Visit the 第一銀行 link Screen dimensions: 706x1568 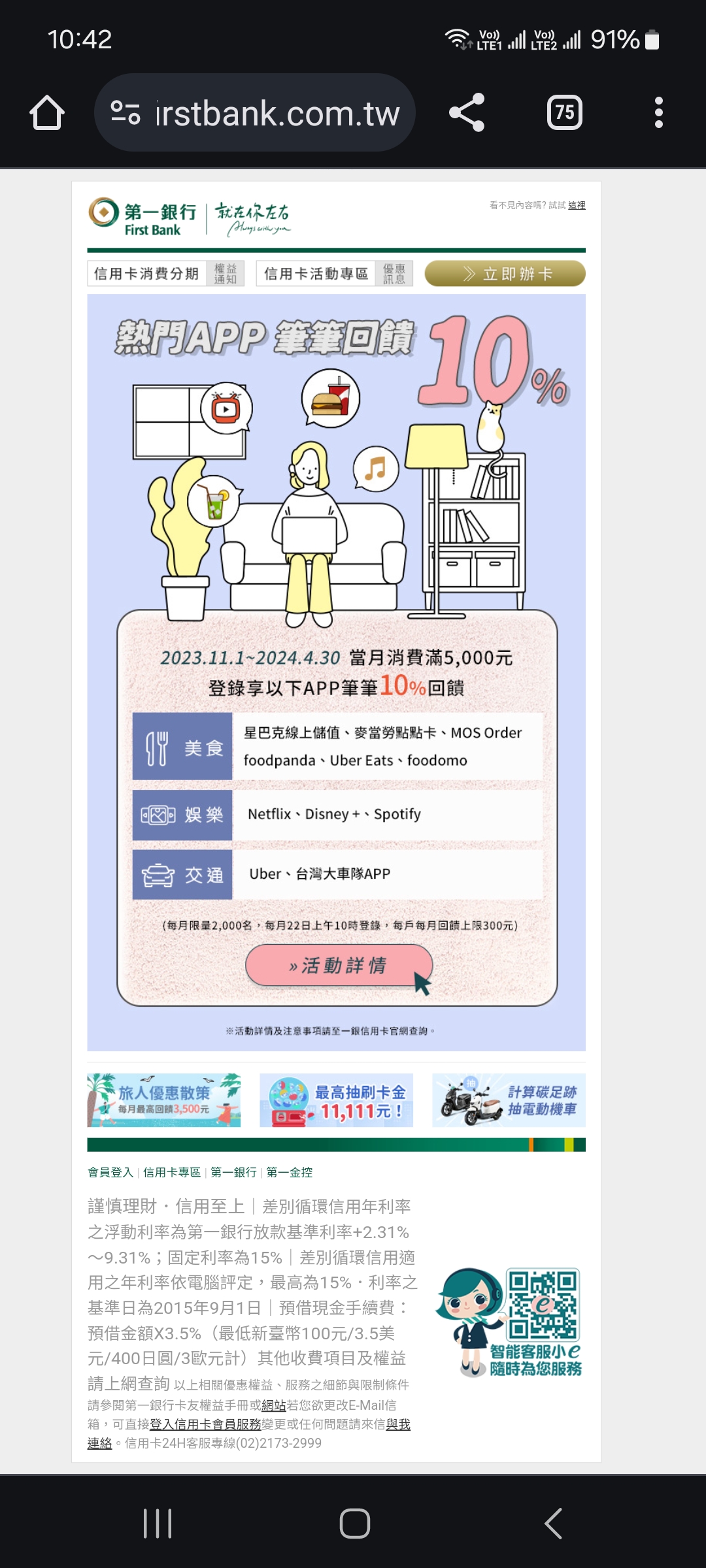(x=233, y=1172)
